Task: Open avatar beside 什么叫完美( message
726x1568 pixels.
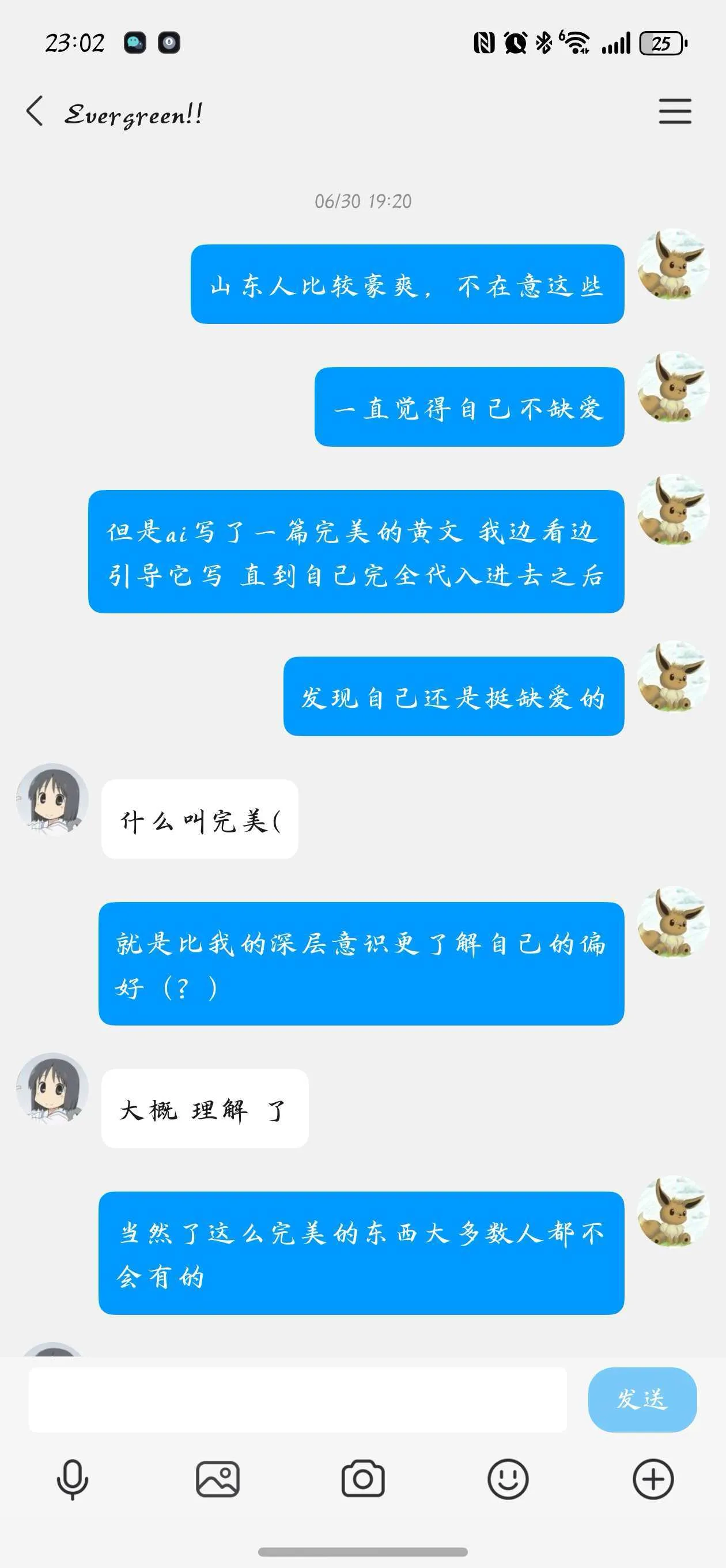Action: click(x=52, y=799)
